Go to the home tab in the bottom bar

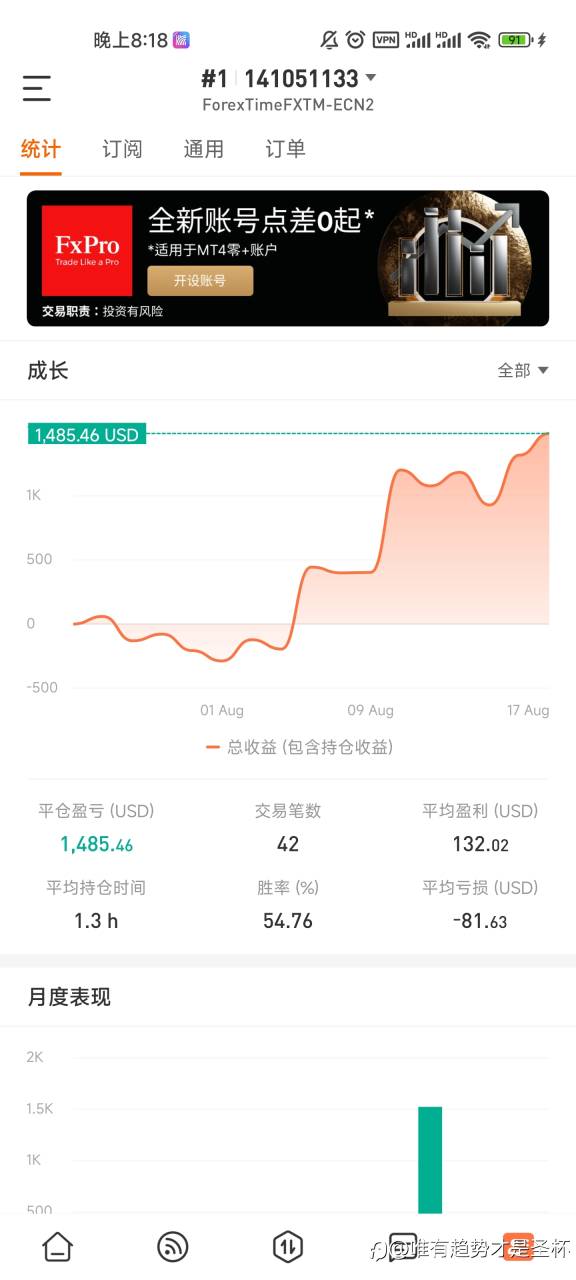click(x=58, y=1246)
